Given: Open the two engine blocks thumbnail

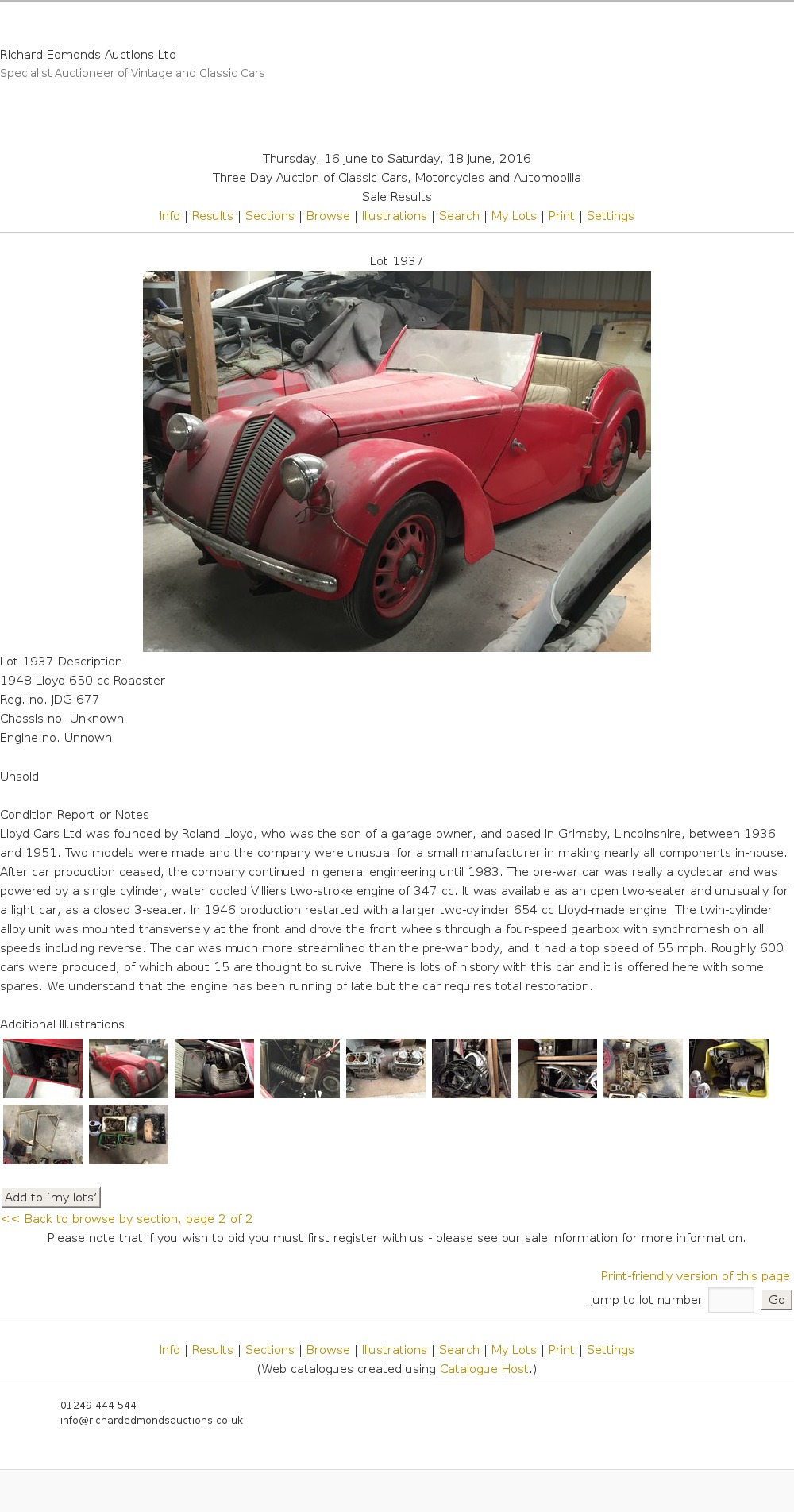Looking at the screenshot, I should (x=386, y=1068).
